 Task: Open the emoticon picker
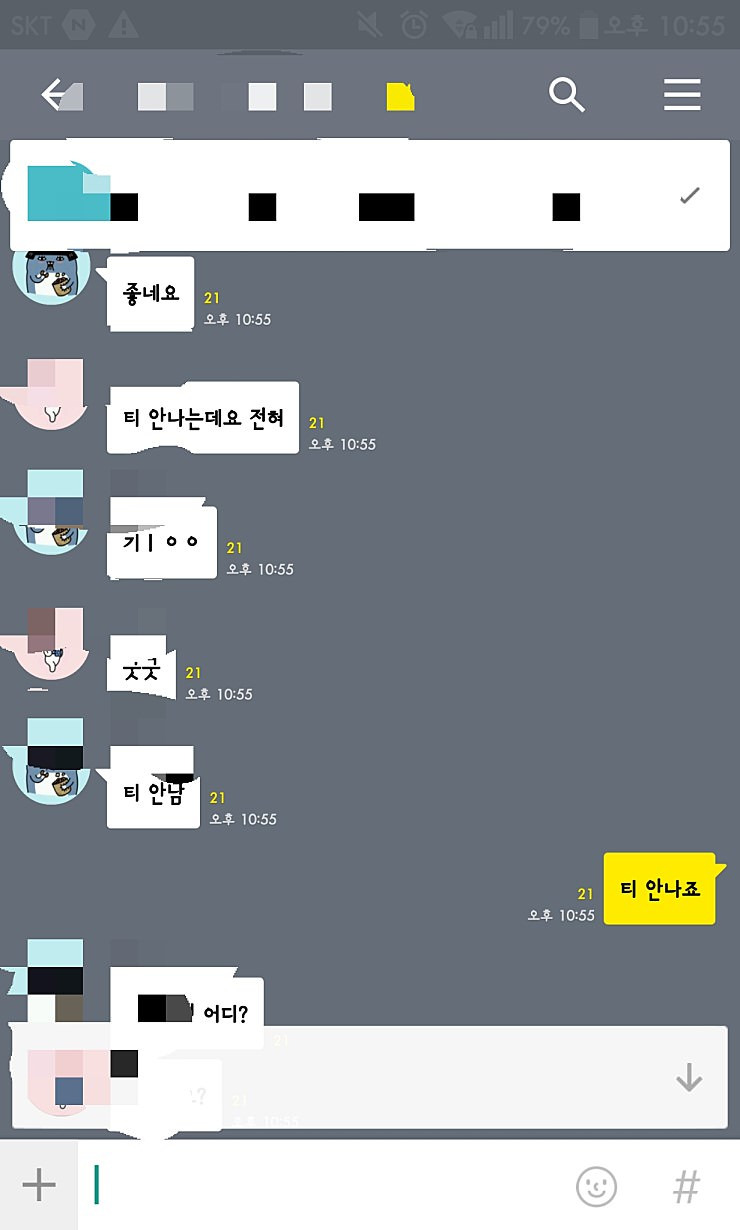(596, 1187)
